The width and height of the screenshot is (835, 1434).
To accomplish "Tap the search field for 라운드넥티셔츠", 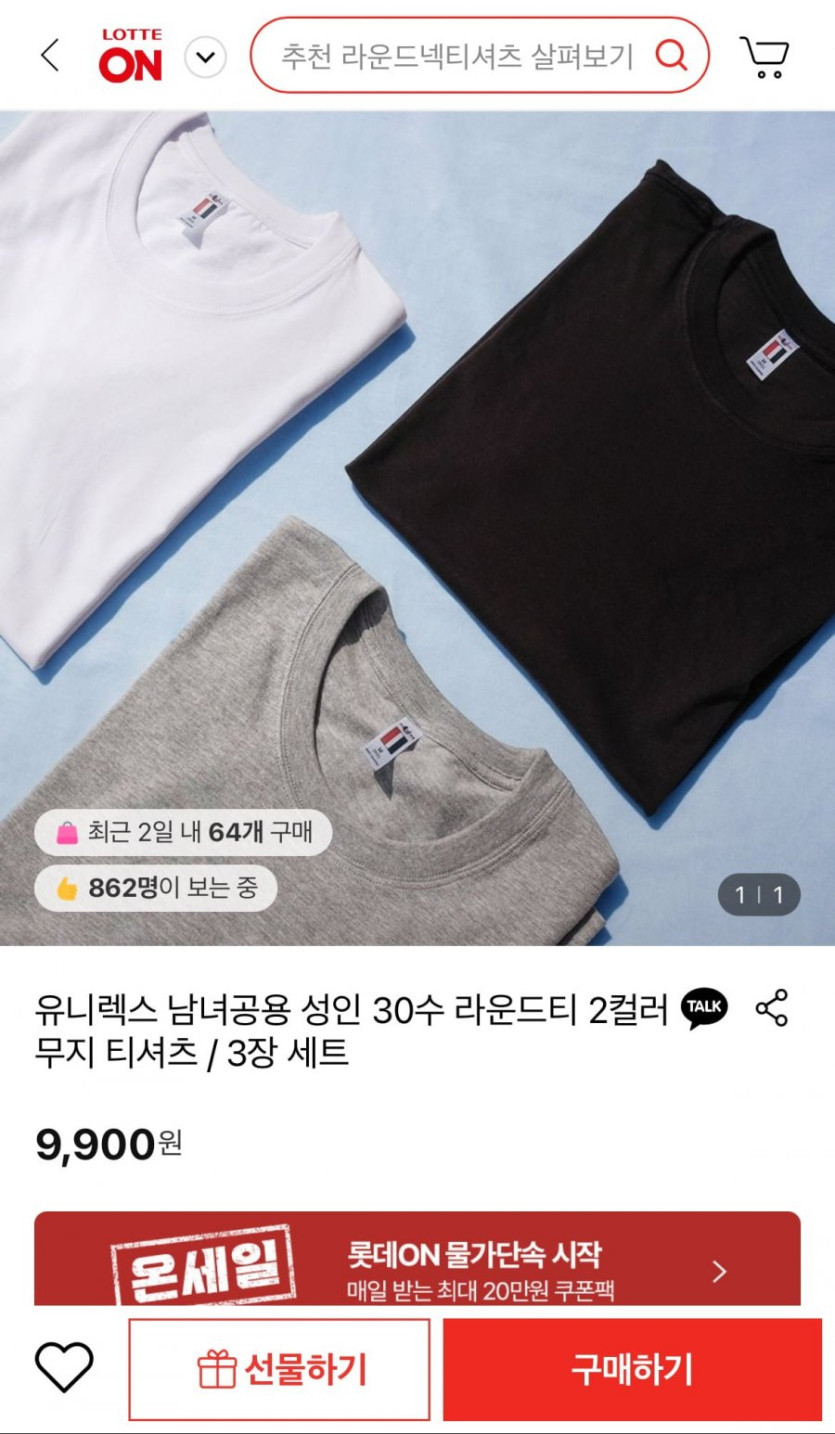I will coord(457,56).
